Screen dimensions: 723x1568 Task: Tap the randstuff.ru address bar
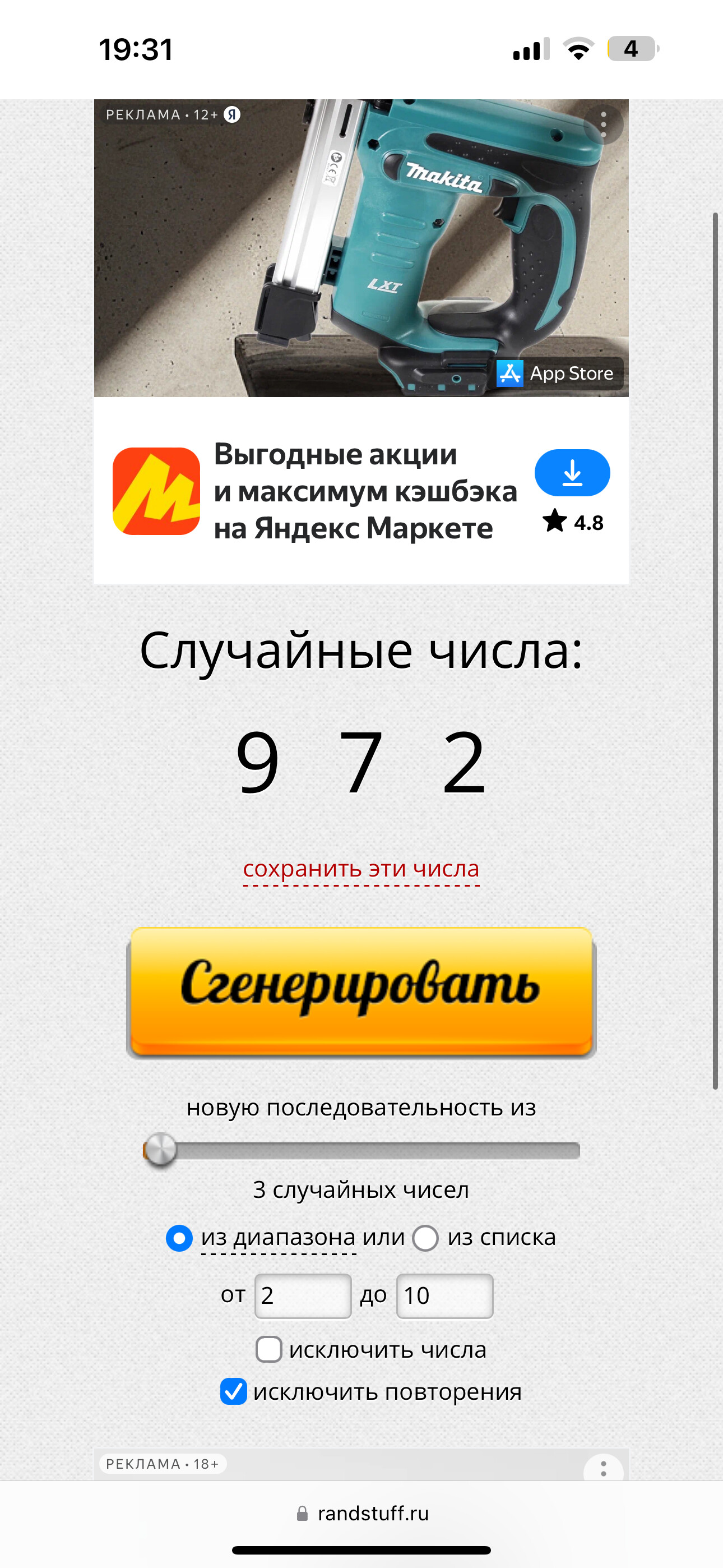coord(361,1513)
